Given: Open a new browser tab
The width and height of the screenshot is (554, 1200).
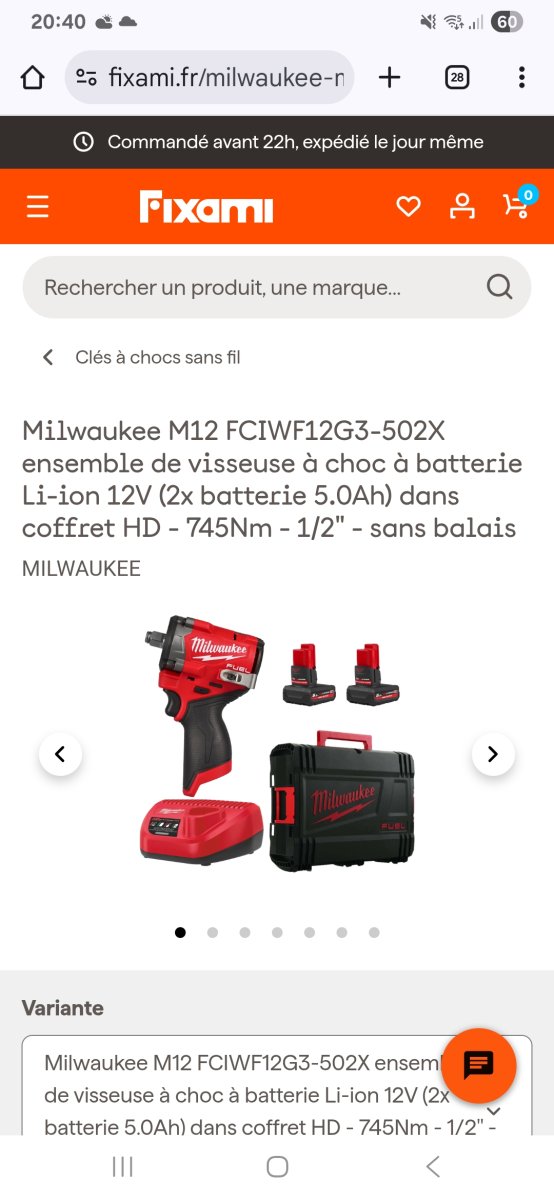Looking at the screenshot, I should pyautogui.click(x=389, y=77).
